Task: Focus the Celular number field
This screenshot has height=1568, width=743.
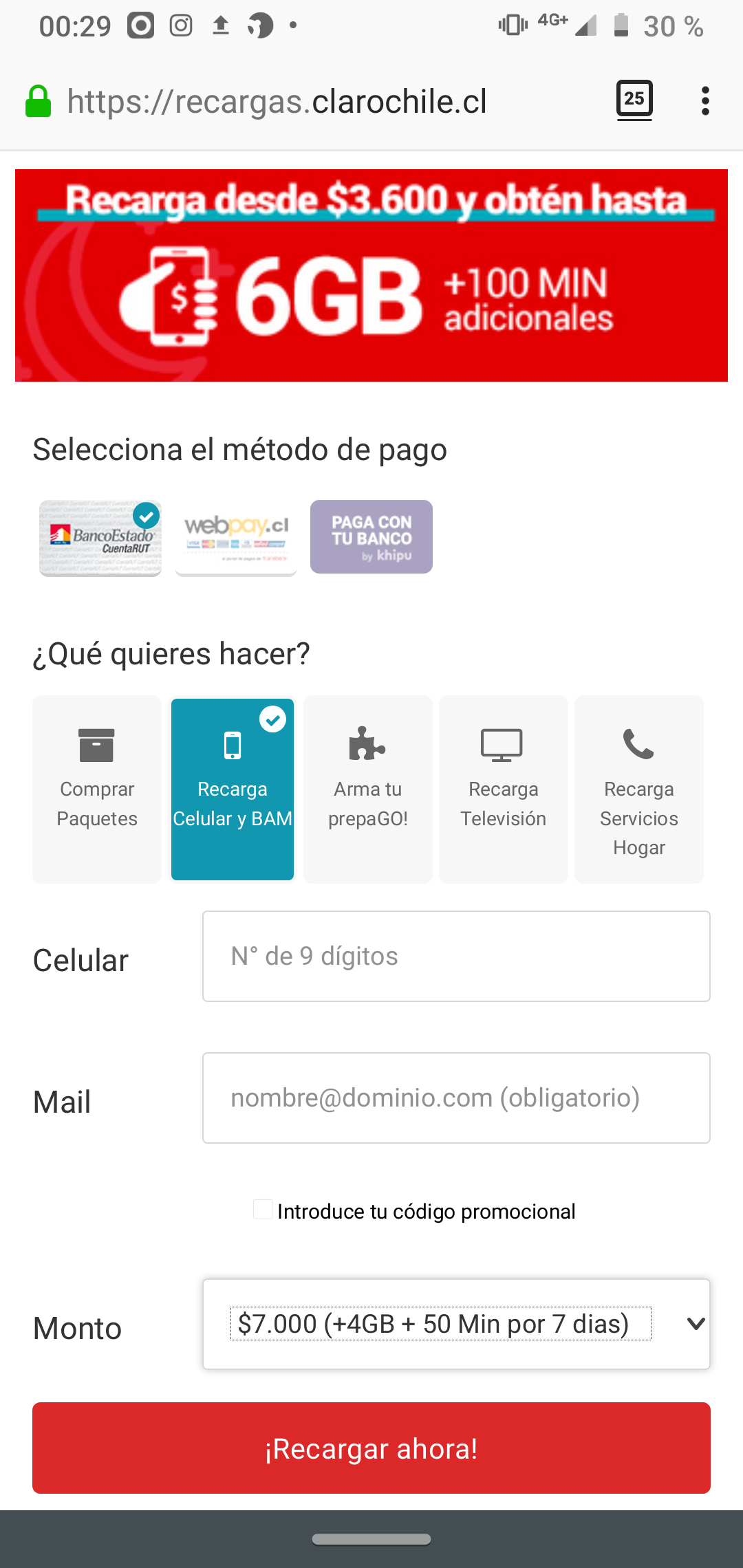Action: pyautogui.click(x=456, y=957)
